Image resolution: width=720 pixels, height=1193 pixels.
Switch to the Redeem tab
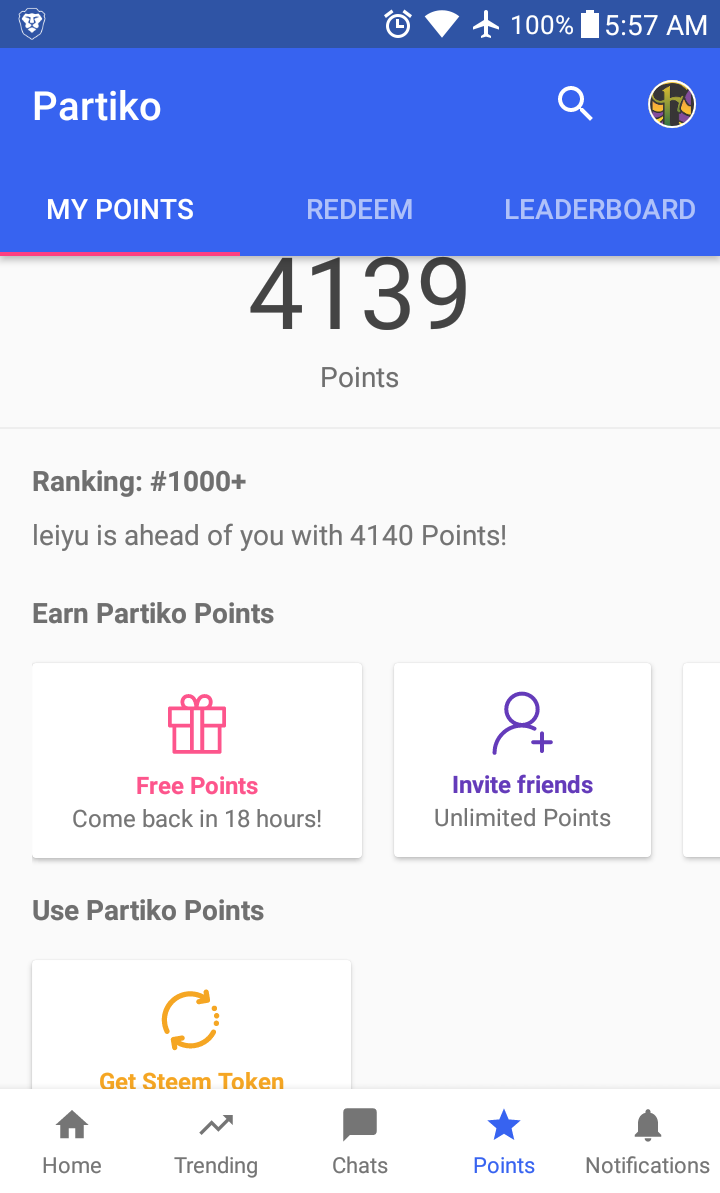pos(359,210)
